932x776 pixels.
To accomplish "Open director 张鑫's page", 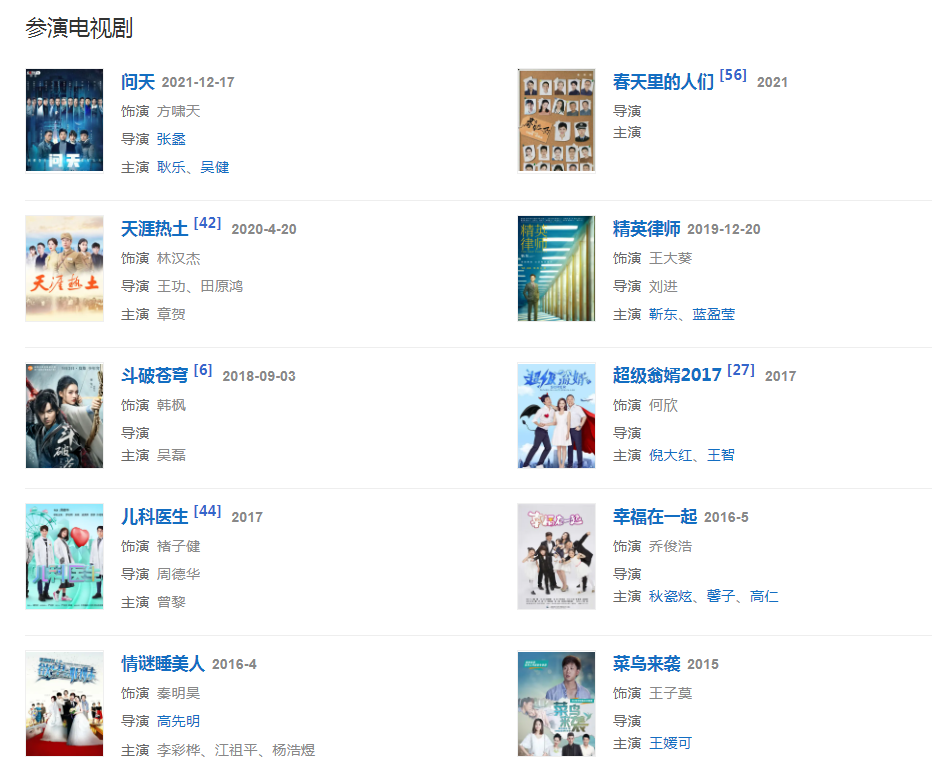I will pos(171,139).
